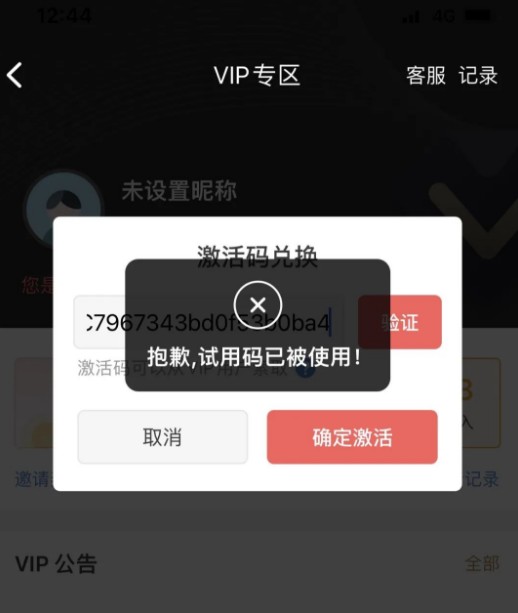Go back with the top-left arrow
Screen dimensions: 518x613
coord(14,75)
